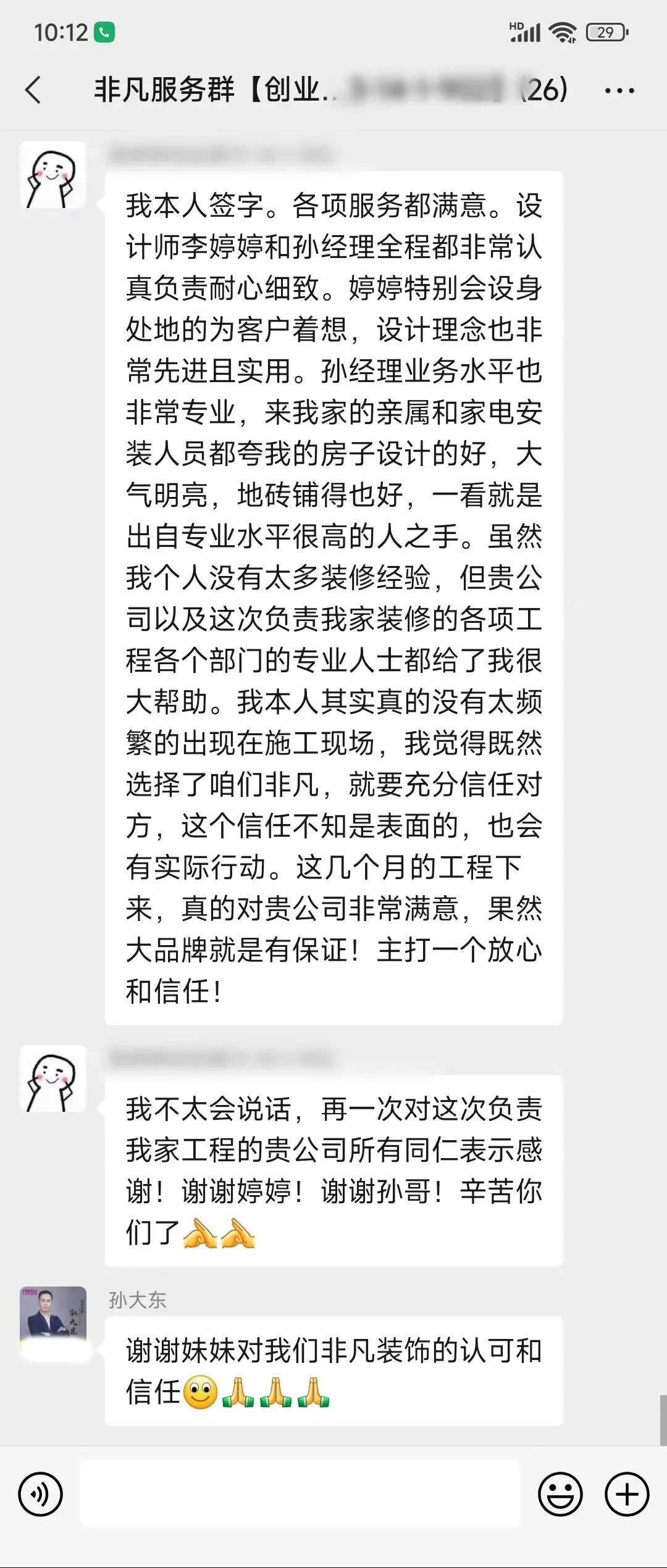
Task: Tap the message input field
Action: [300, 1495]
